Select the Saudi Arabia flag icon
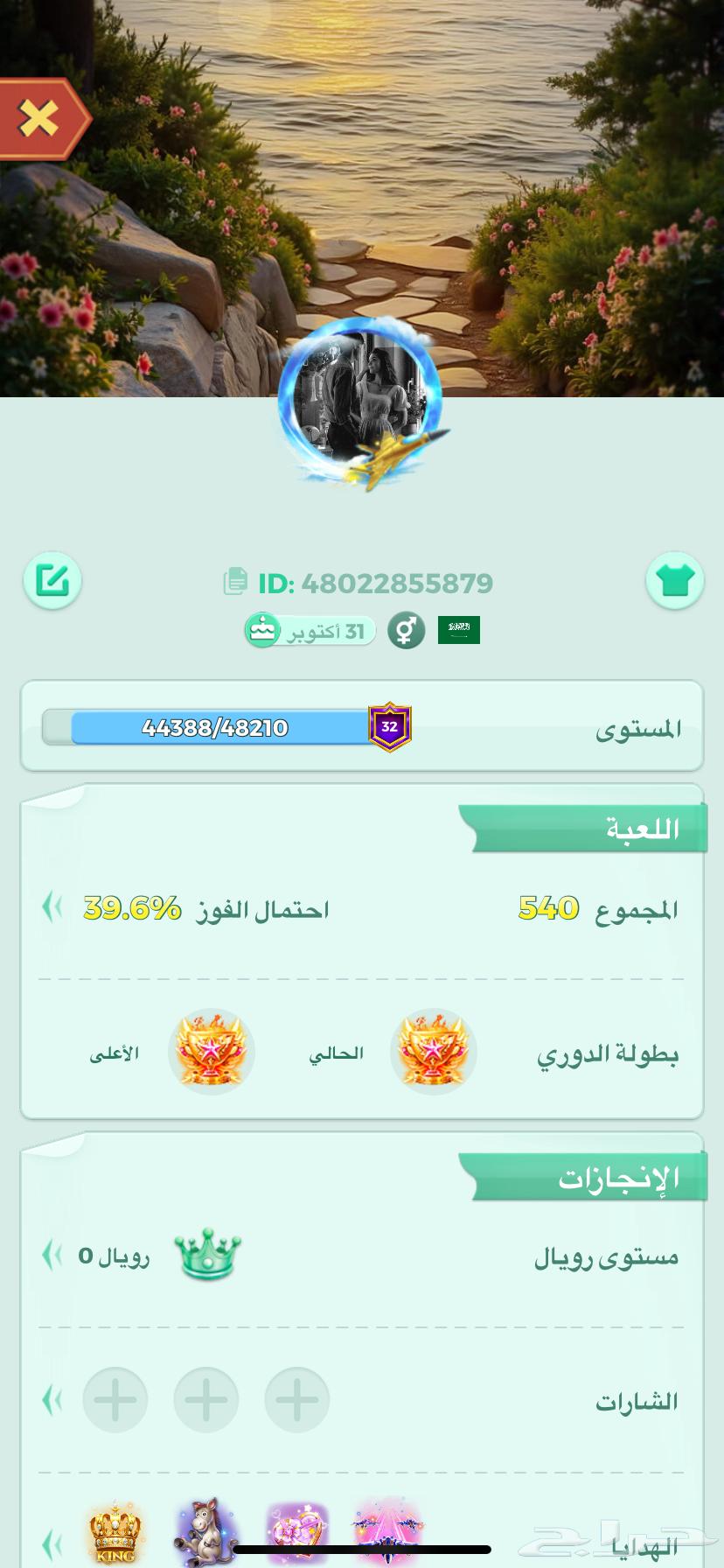Image resolution: width=724 pixels, height=1568 pixels. point(458,628)
